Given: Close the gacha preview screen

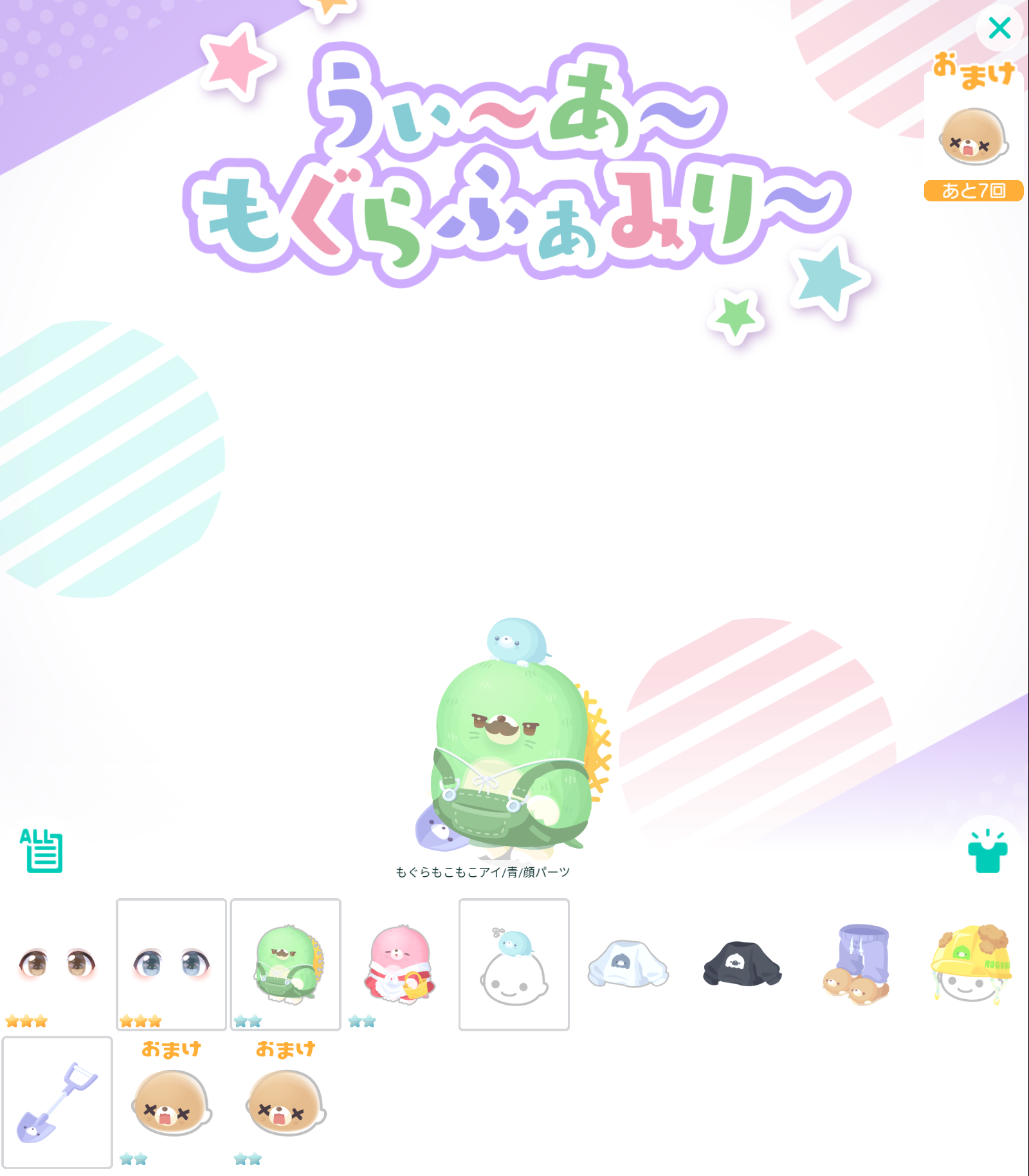Looking at the screenshot, I should (x=999, y=28).
